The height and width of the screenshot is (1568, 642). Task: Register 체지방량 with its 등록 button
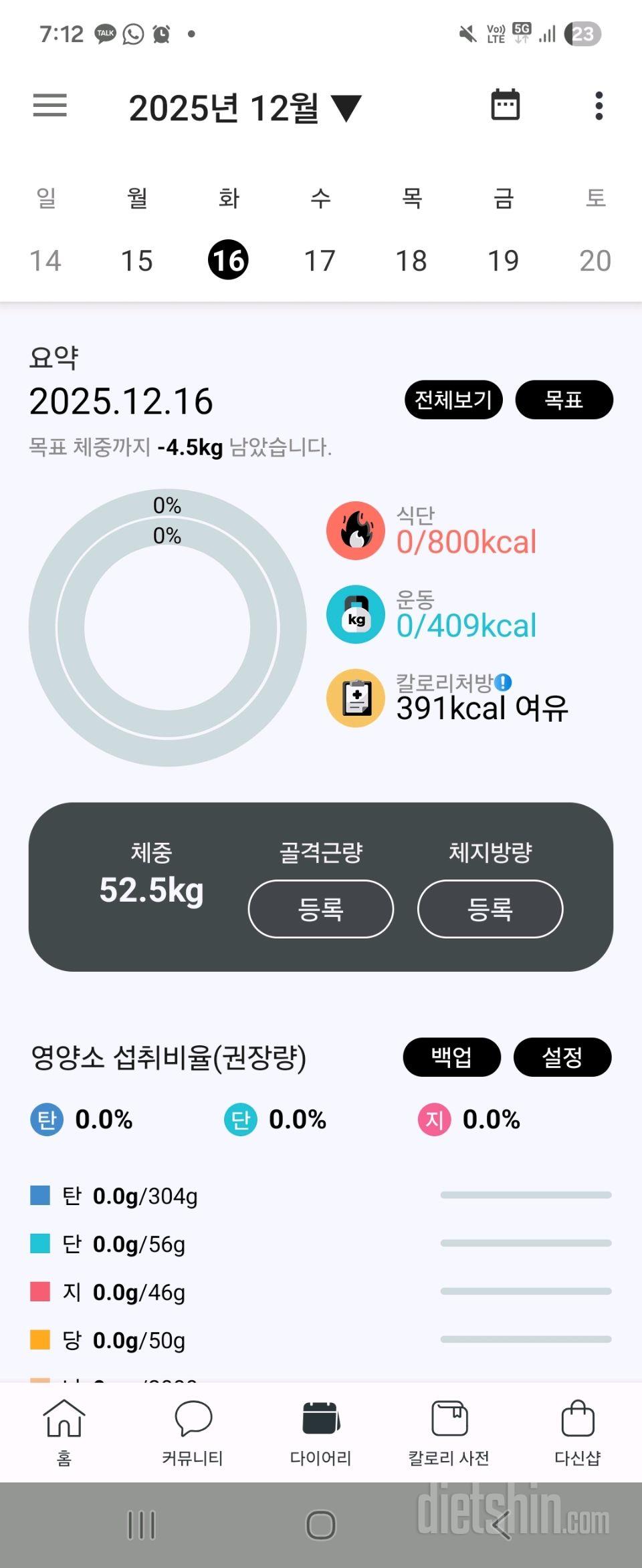[490, 909]
